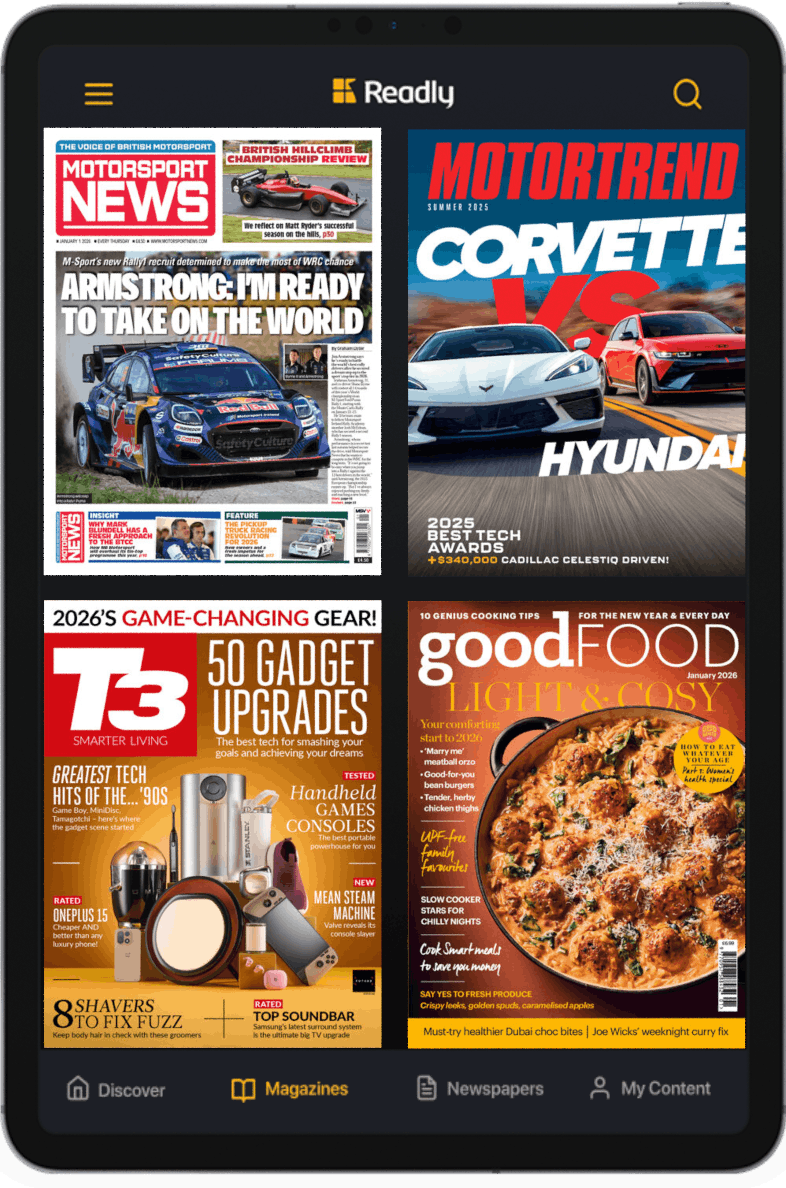Screen dimensions: 786x1188
Task: Open the hamburger menu
Action: (x=98, y=94)
